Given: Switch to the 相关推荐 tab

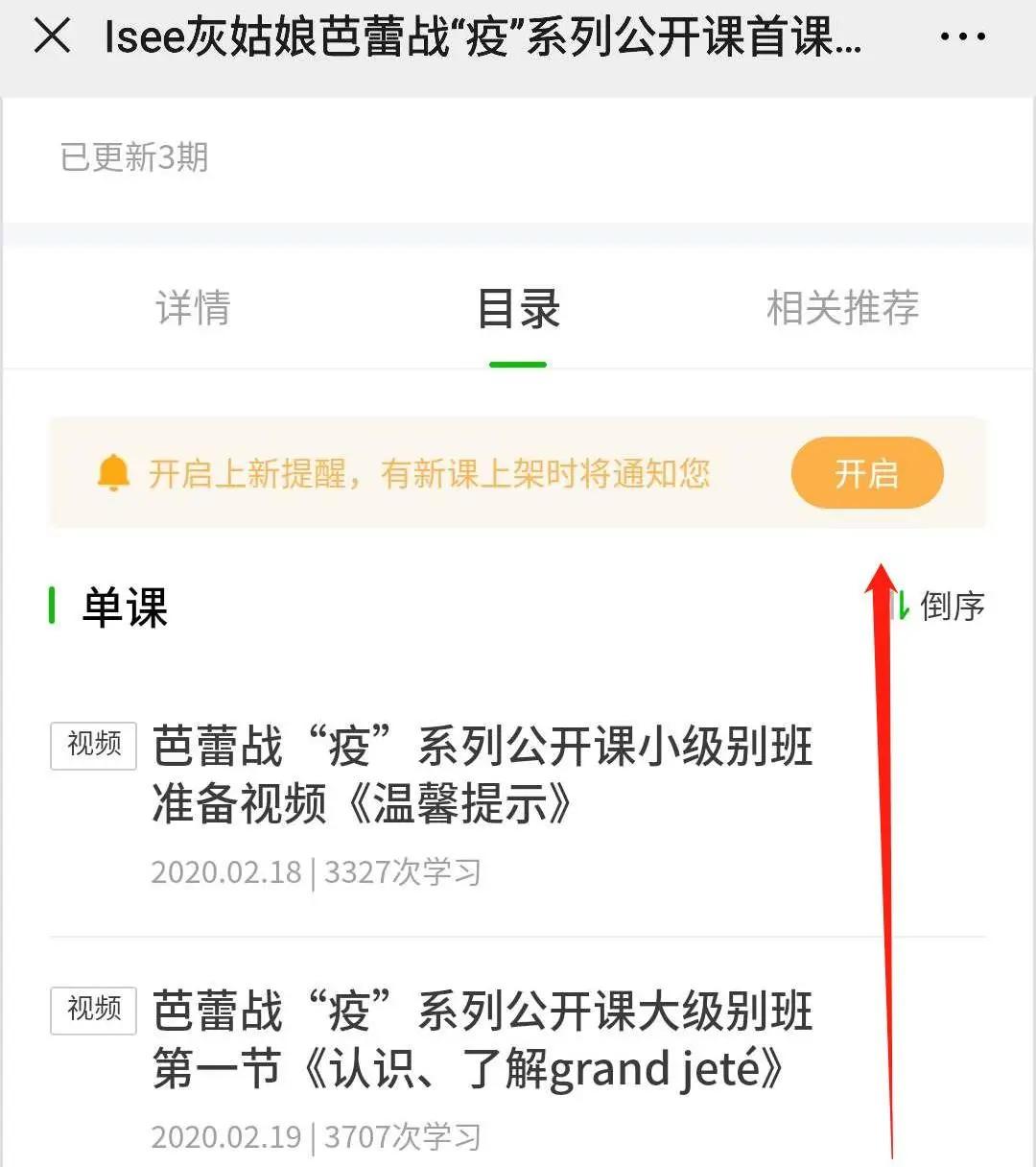Looking at the screenshot, I should coord(842,308).
